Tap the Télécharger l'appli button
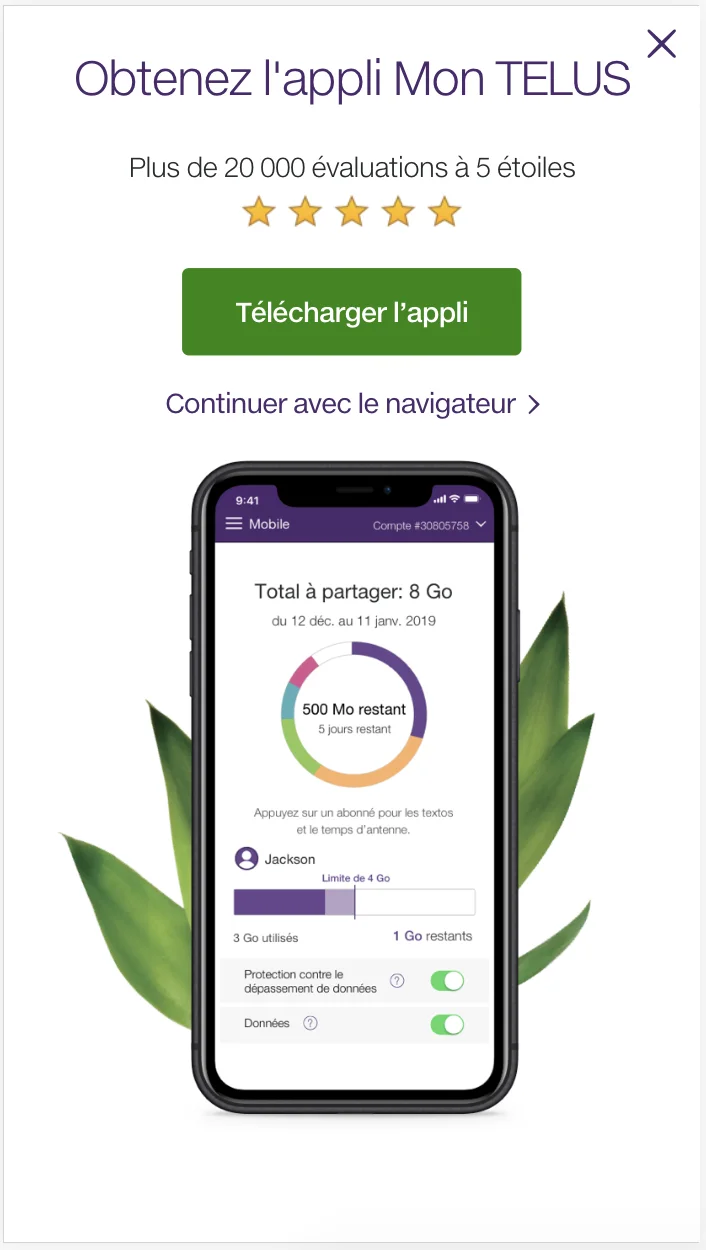 [351, 312]
